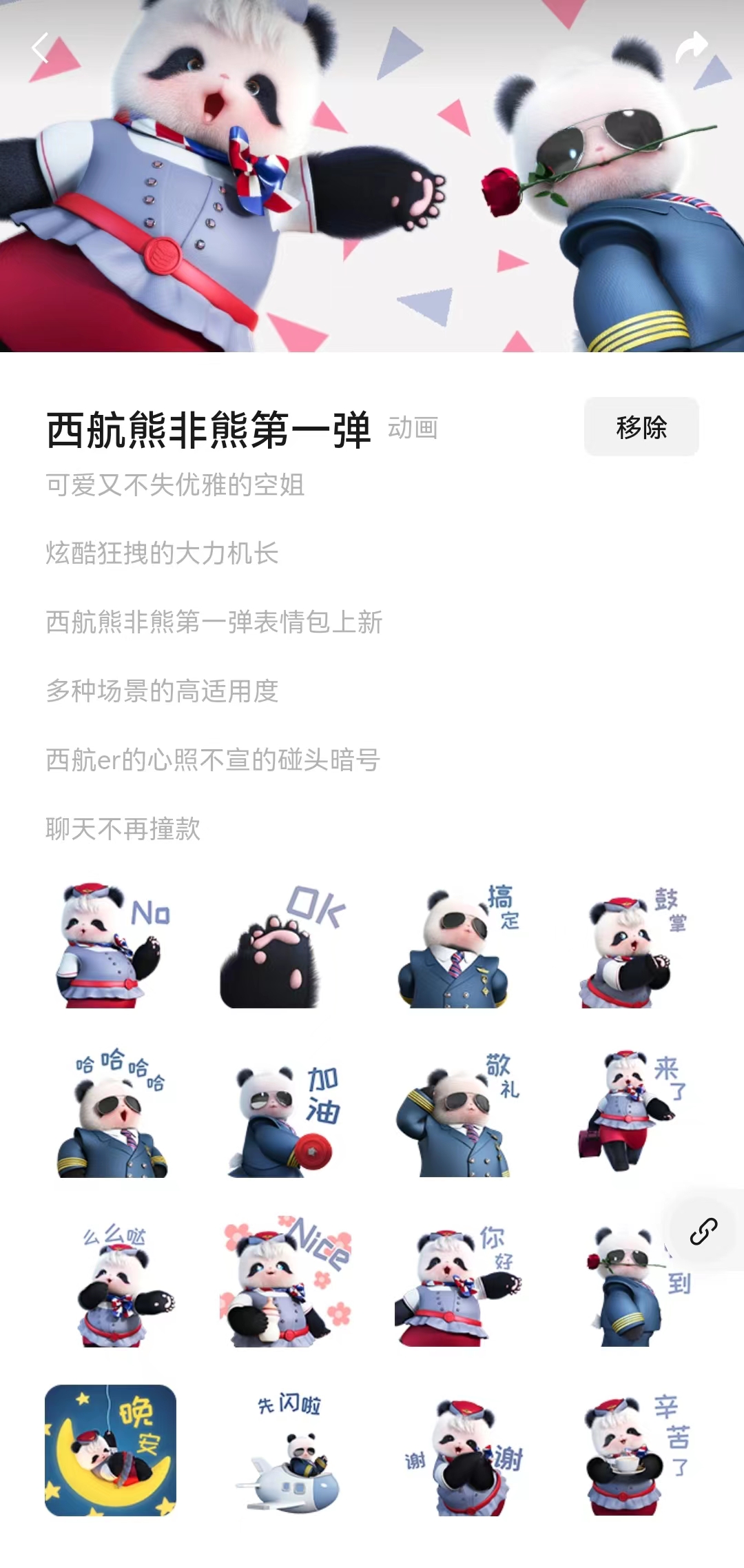Viewport: 744px width, 1568px height.
Task: Select the Nice sticker
Action: [x=282, y=1282]
